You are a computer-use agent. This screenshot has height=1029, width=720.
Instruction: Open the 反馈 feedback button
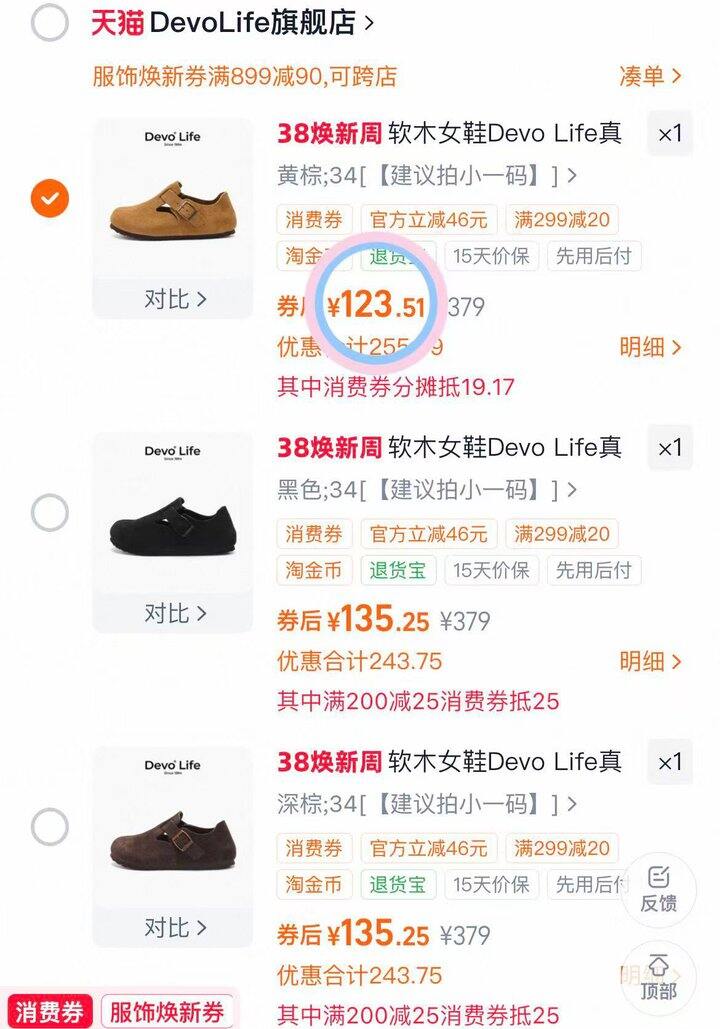[x=658, y=889]
